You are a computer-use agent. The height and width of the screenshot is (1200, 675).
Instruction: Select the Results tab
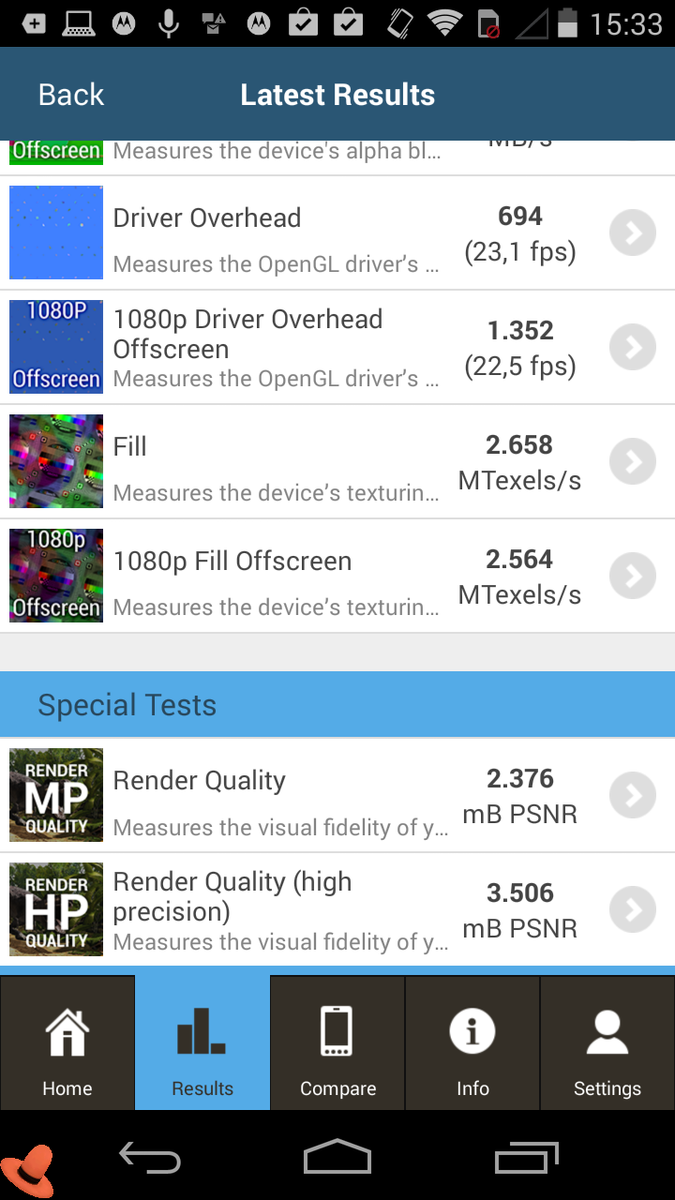click(202, 1043)
